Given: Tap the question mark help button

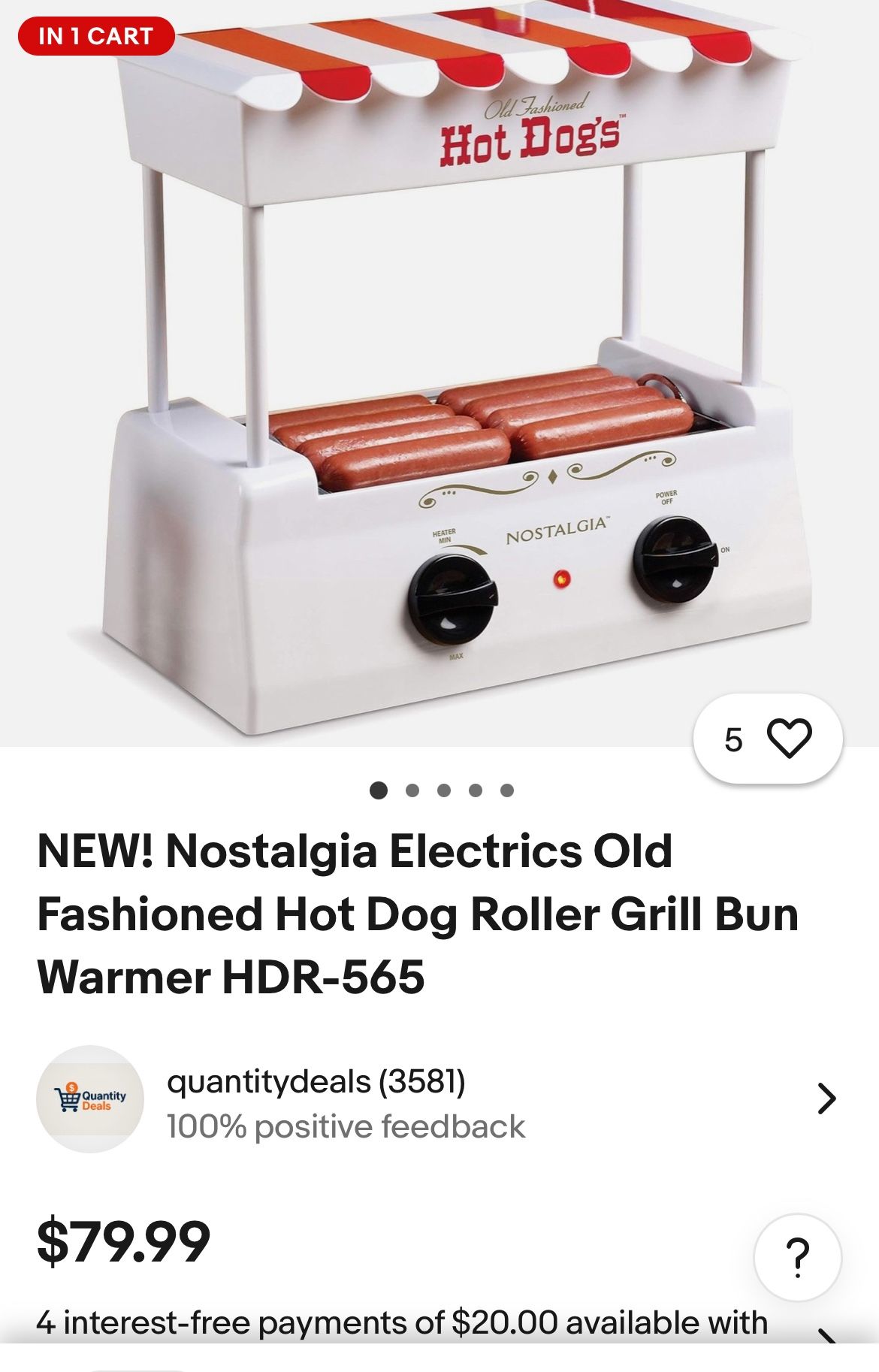Looking at the screenshot, I should click(x=797, y=1257).
